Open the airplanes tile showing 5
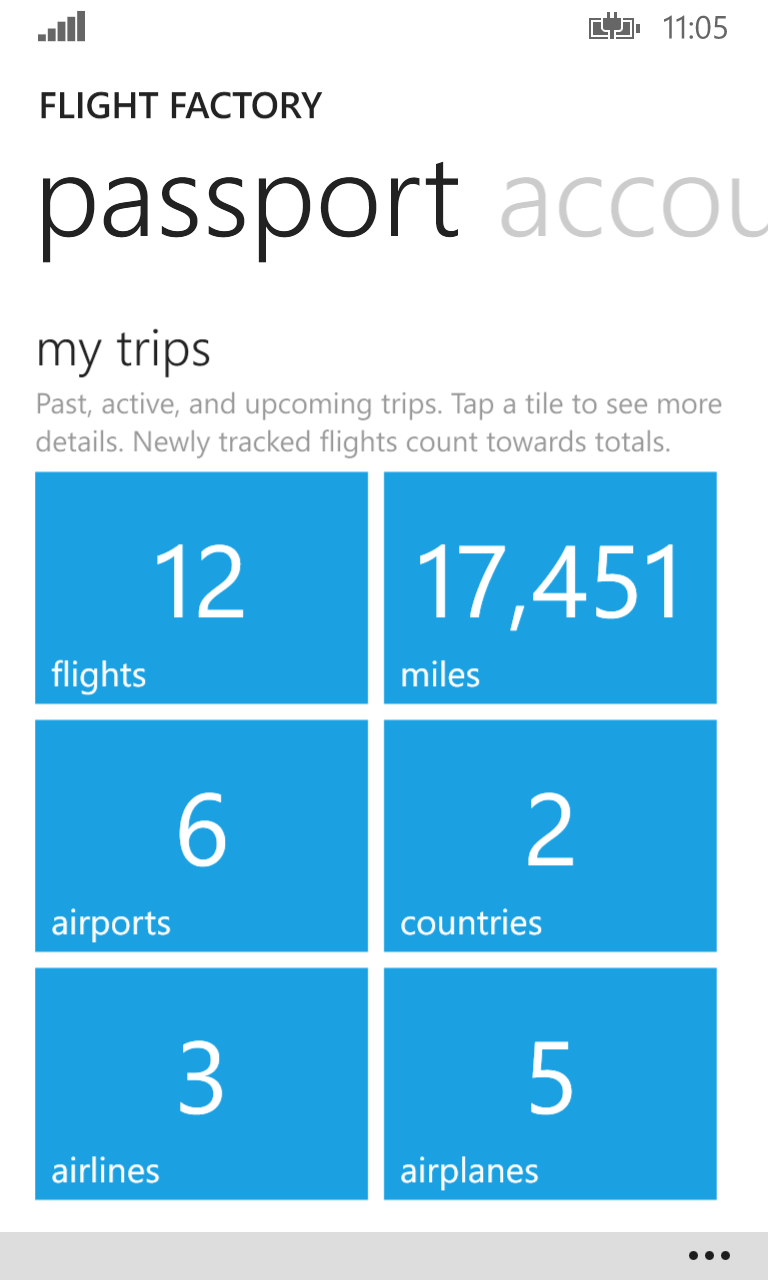 549,1083
